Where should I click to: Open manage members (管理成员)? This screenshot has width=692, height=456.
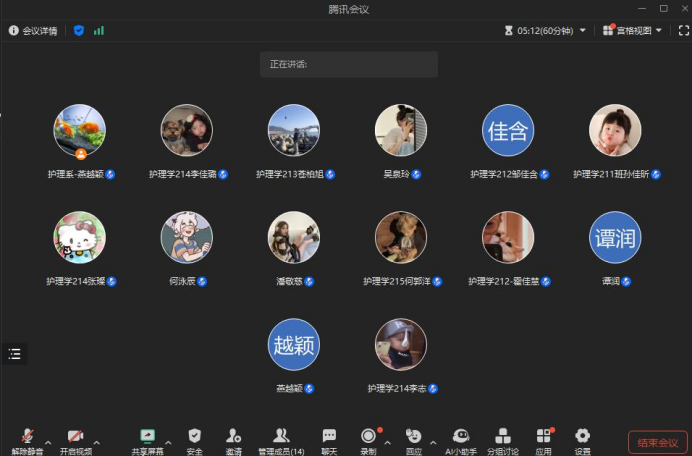[281, 439]
